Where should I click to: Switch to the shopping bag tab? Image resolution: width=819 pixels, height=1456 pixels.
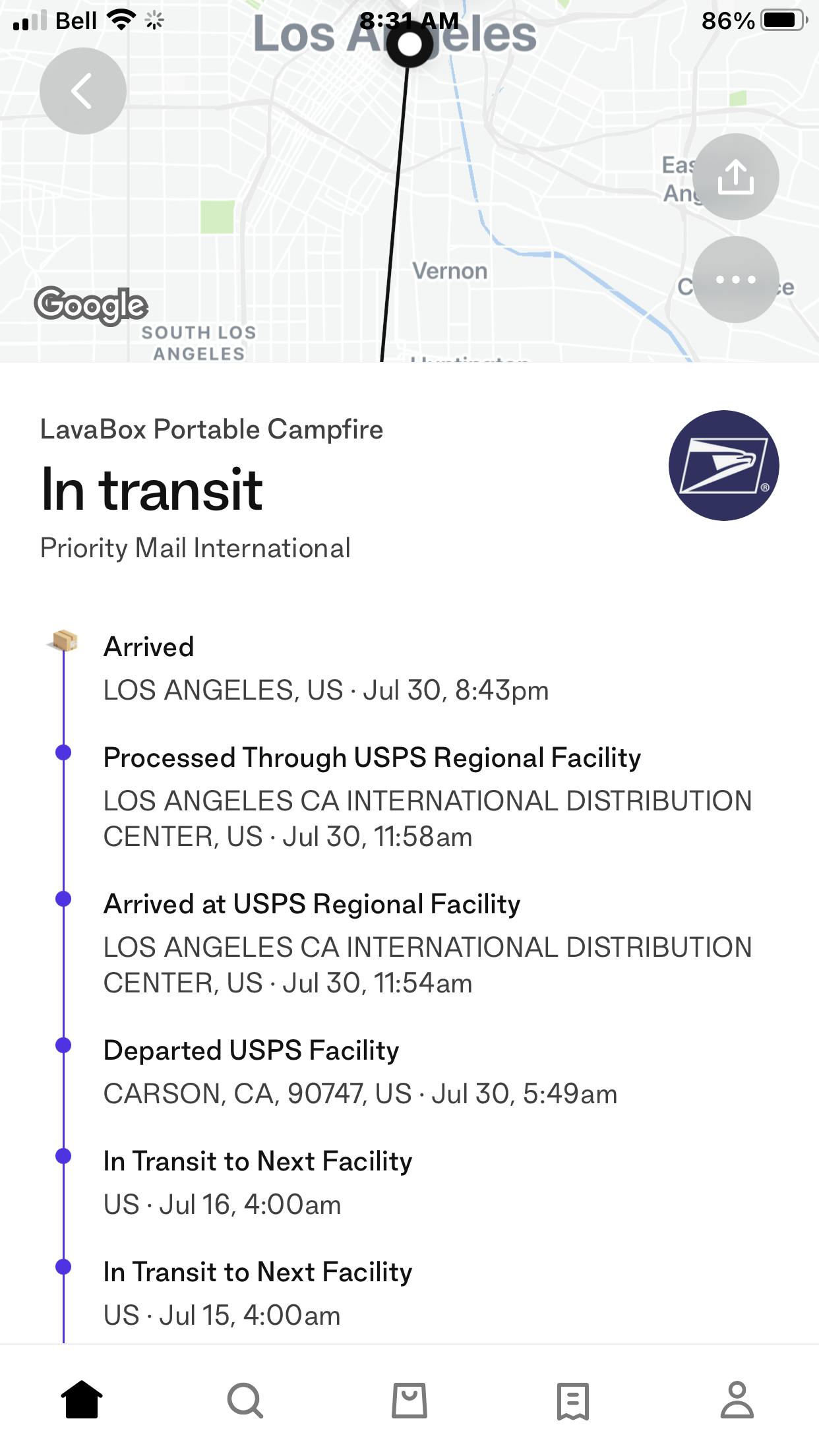coord(409,1399)
